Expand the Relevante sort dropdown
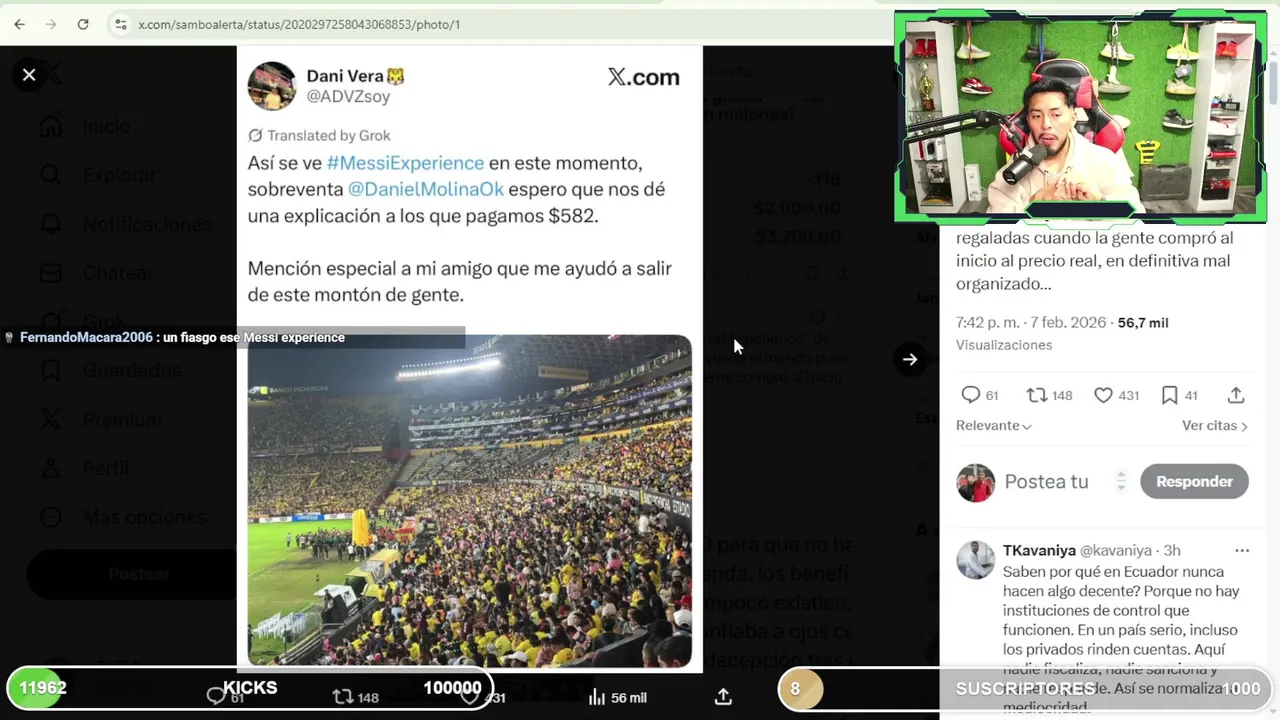 pos(993,426)
